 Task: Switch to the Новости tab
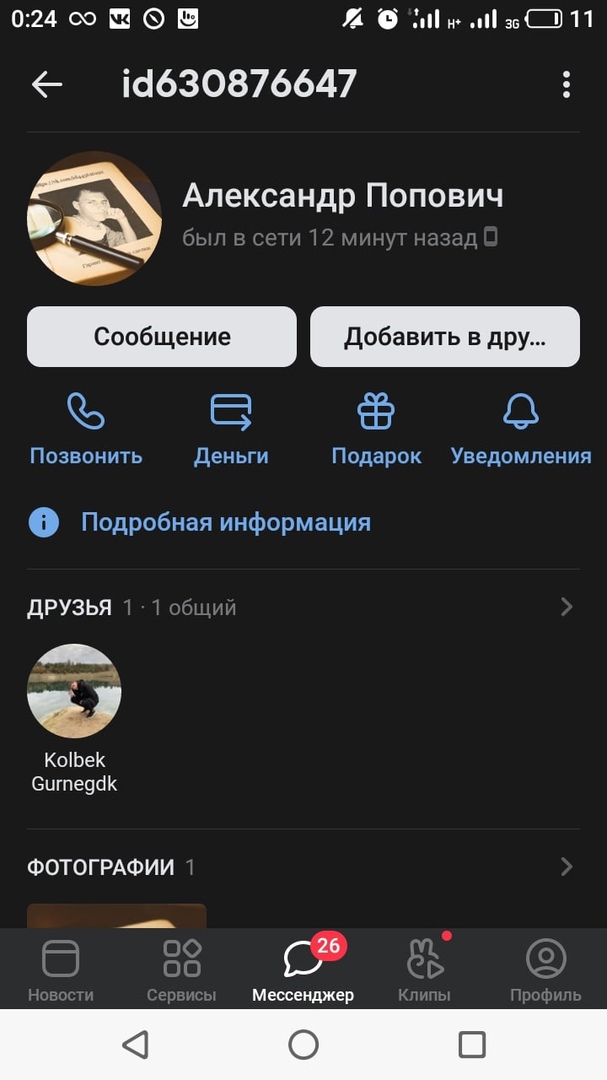click(61, 970)
